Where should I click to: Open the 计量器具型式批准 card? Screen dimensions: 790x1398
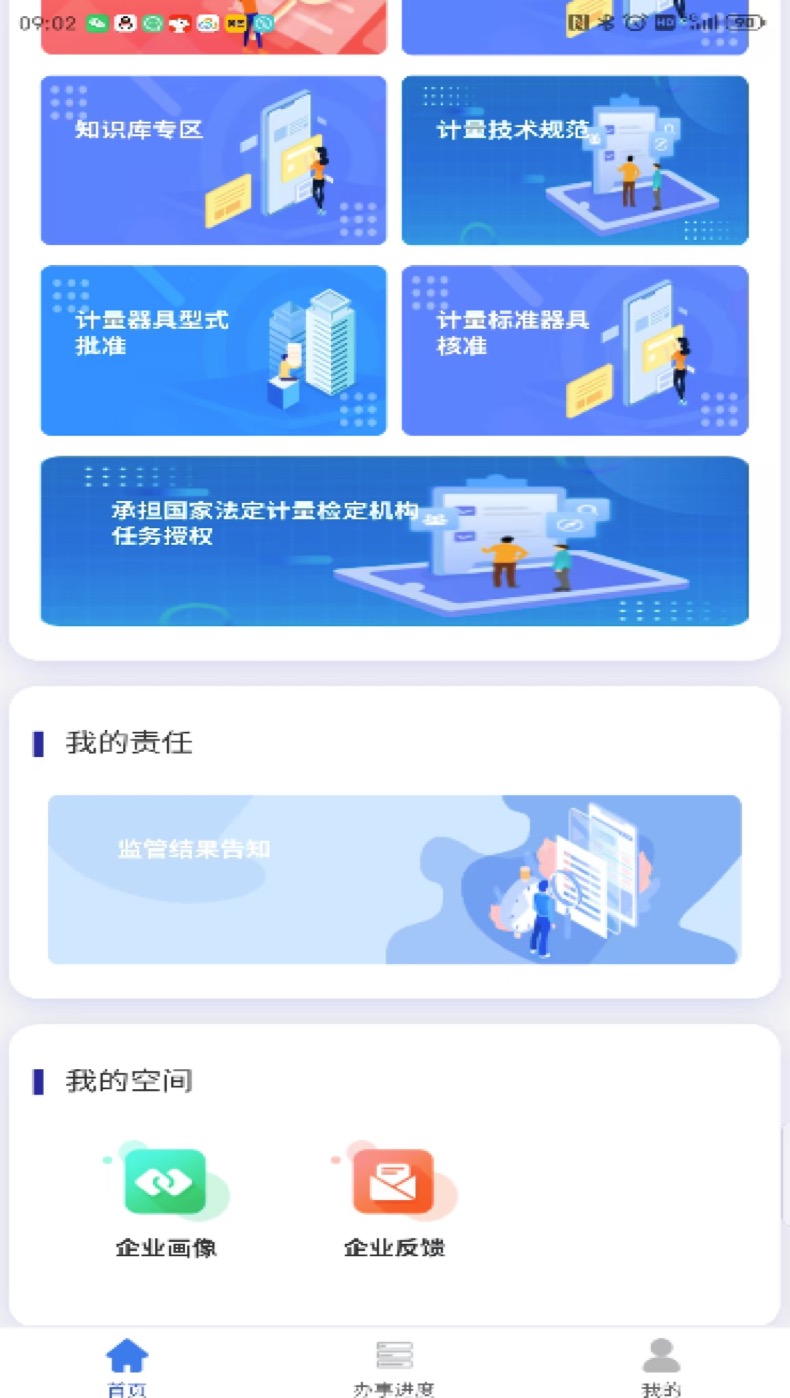[x=213, y=350]
